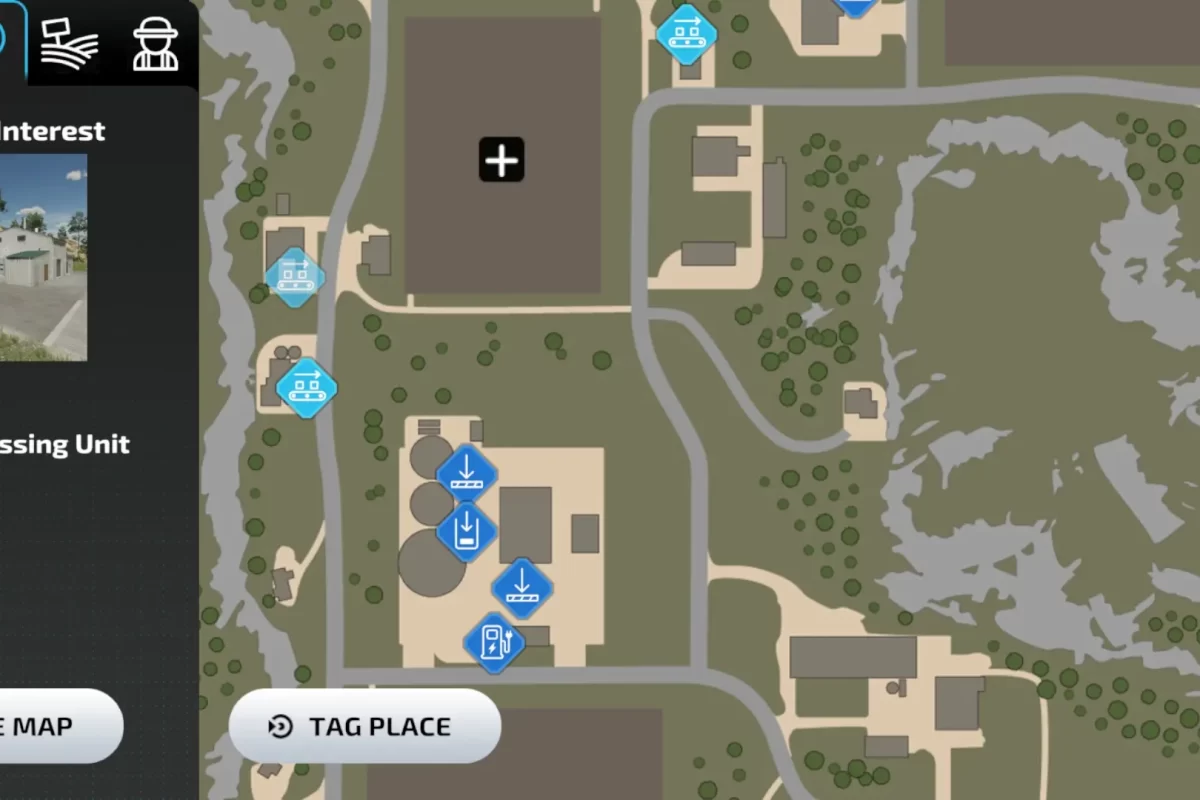Tap the partially visible MAP button

click(x=55, y=726)
